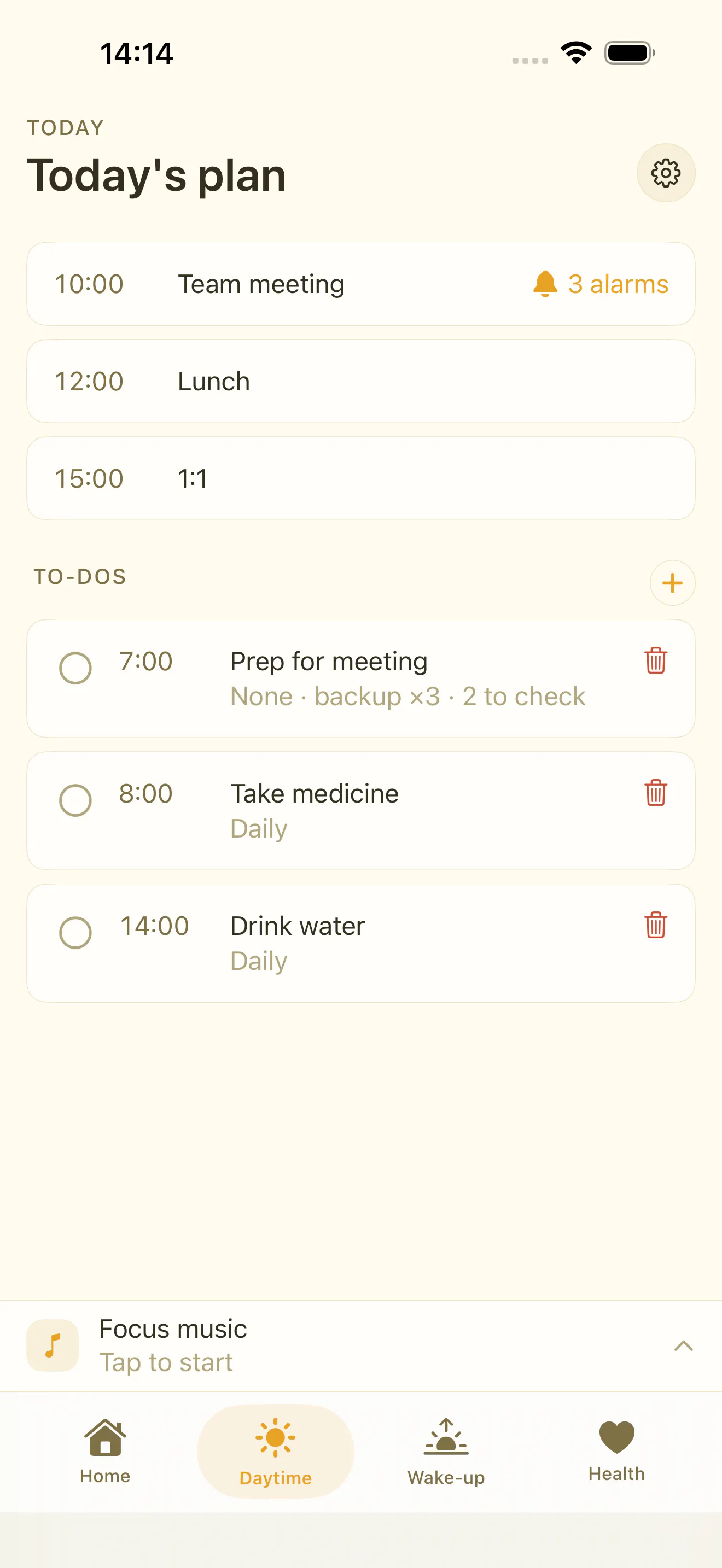Switch to the Wake-up tab
This screenshot has width=722, height=1568.
click(446, 1452)
